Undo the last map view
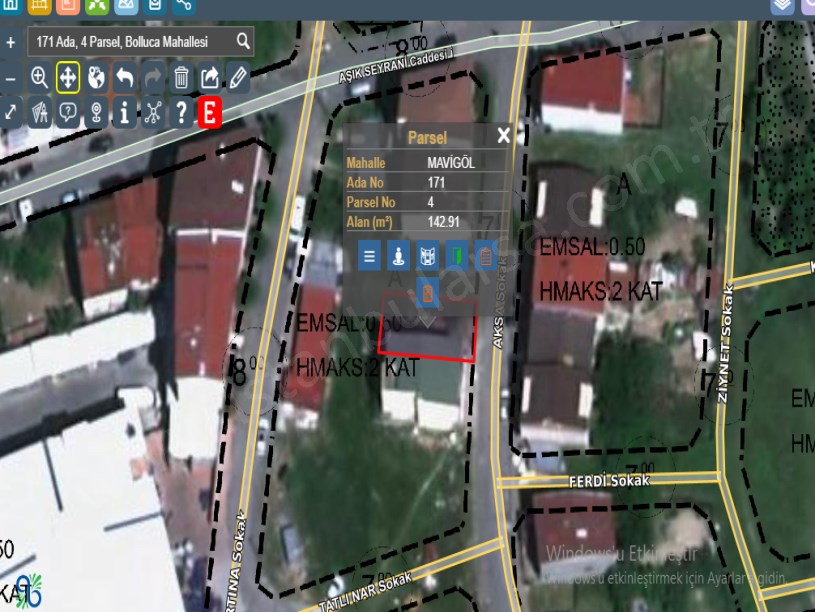 (x=124, y=77)
